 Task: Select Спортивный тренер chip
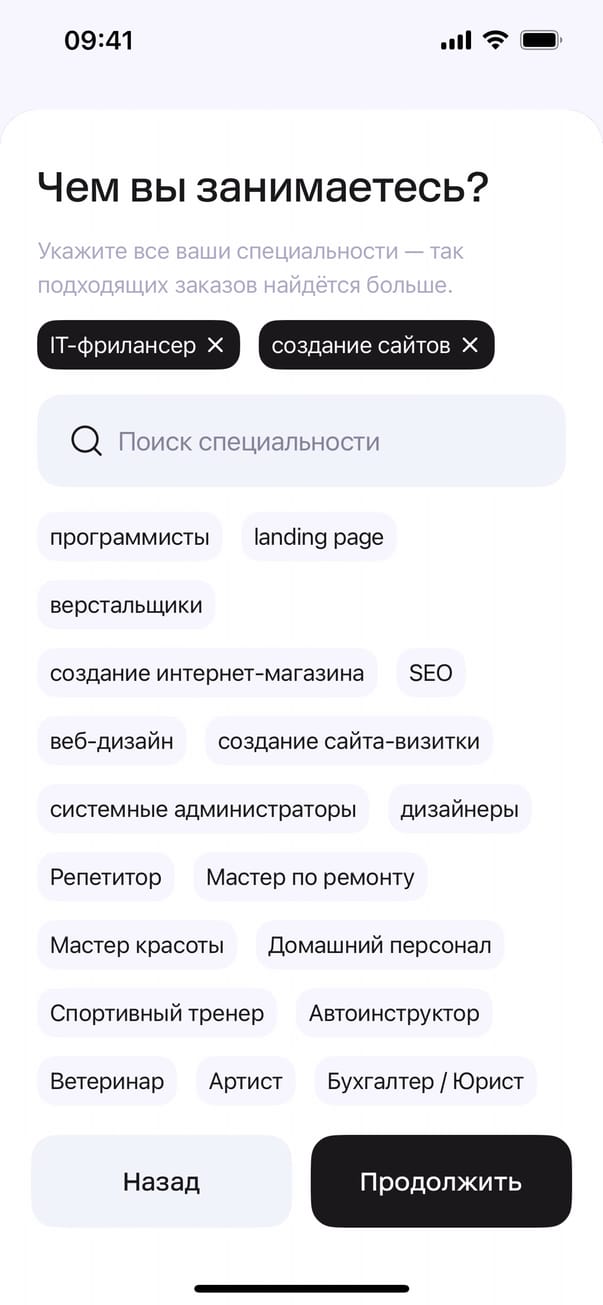[157, 1013]
